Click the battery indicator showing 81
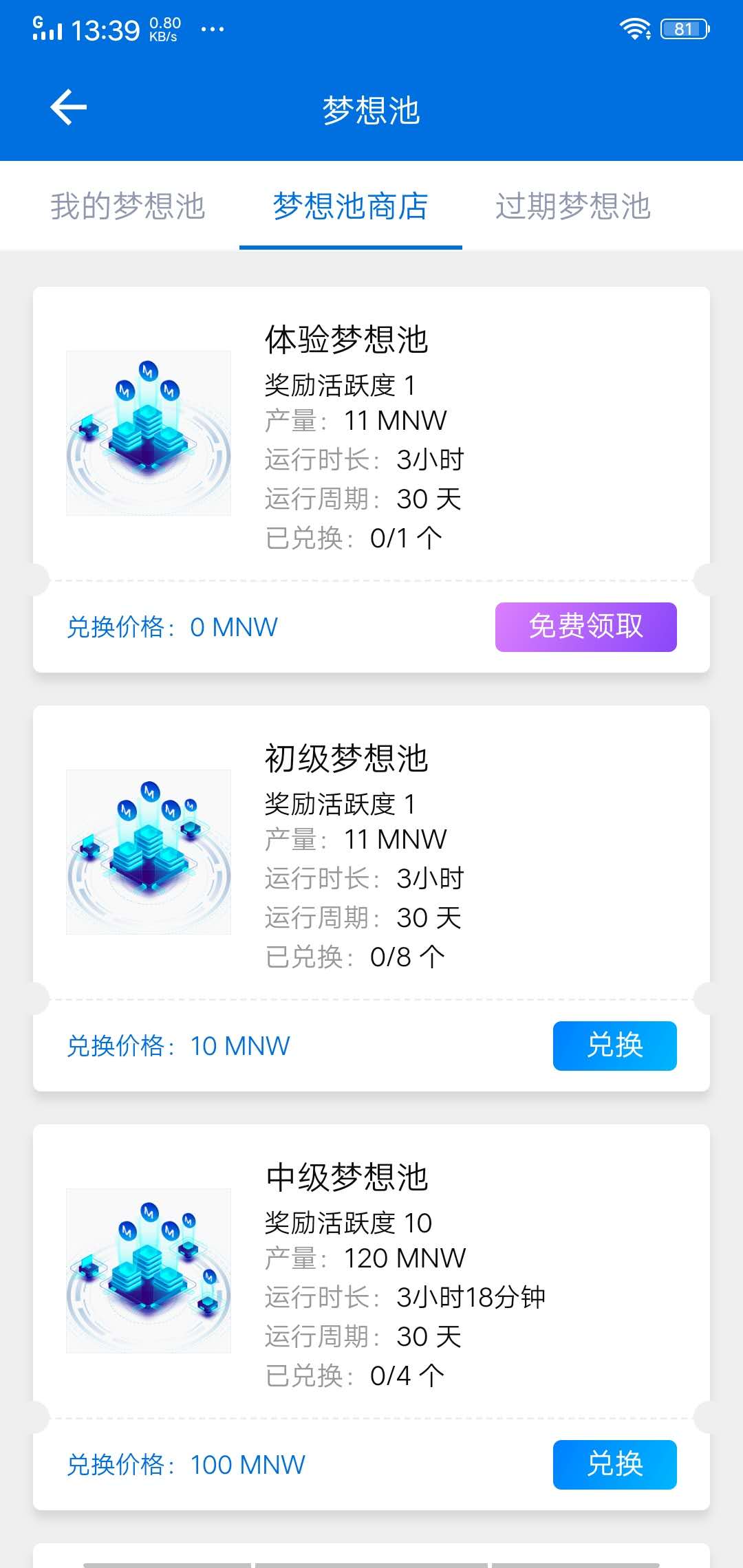This screenshot has width=743, height=1568. 683,28
